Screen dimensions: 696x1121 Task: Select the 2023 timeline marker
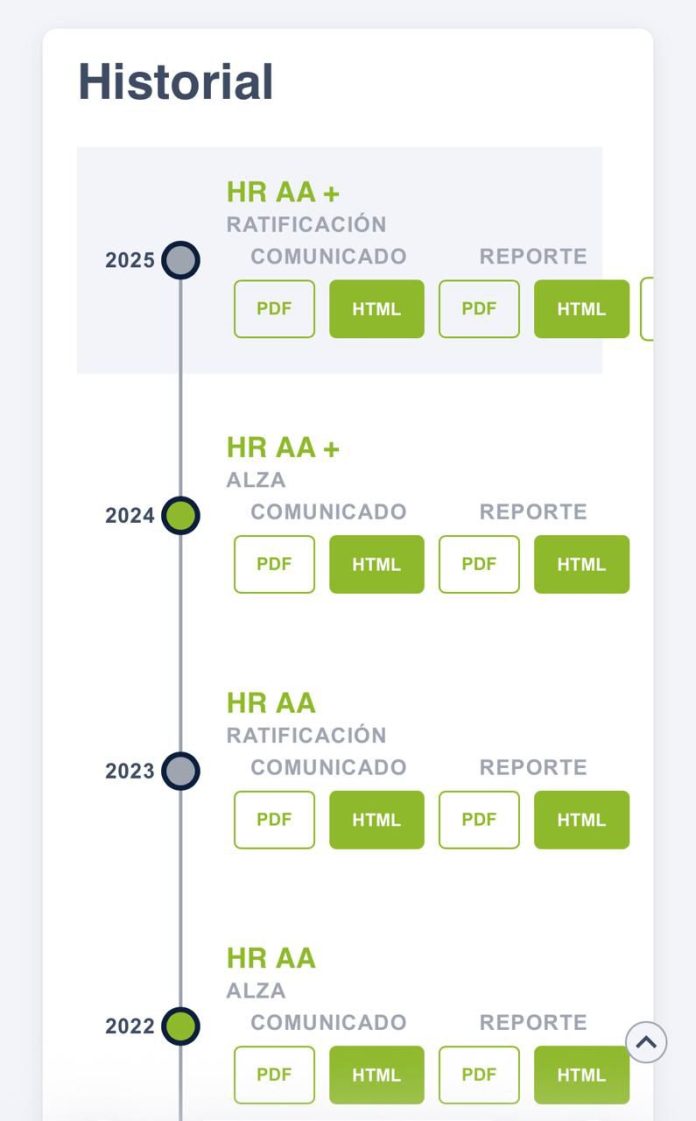181,771
